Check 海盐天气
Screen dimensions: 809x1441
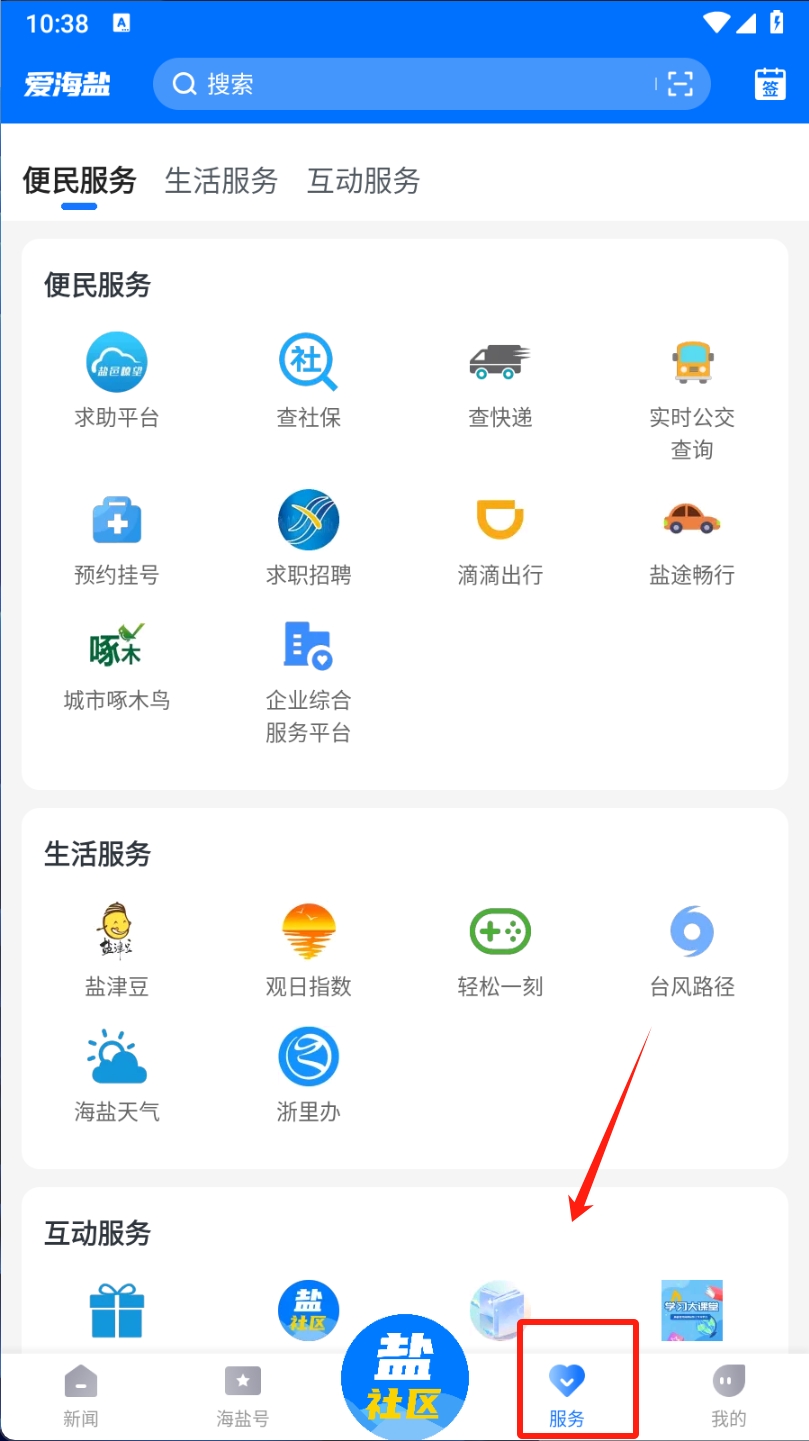click(x=117, y=1075)
